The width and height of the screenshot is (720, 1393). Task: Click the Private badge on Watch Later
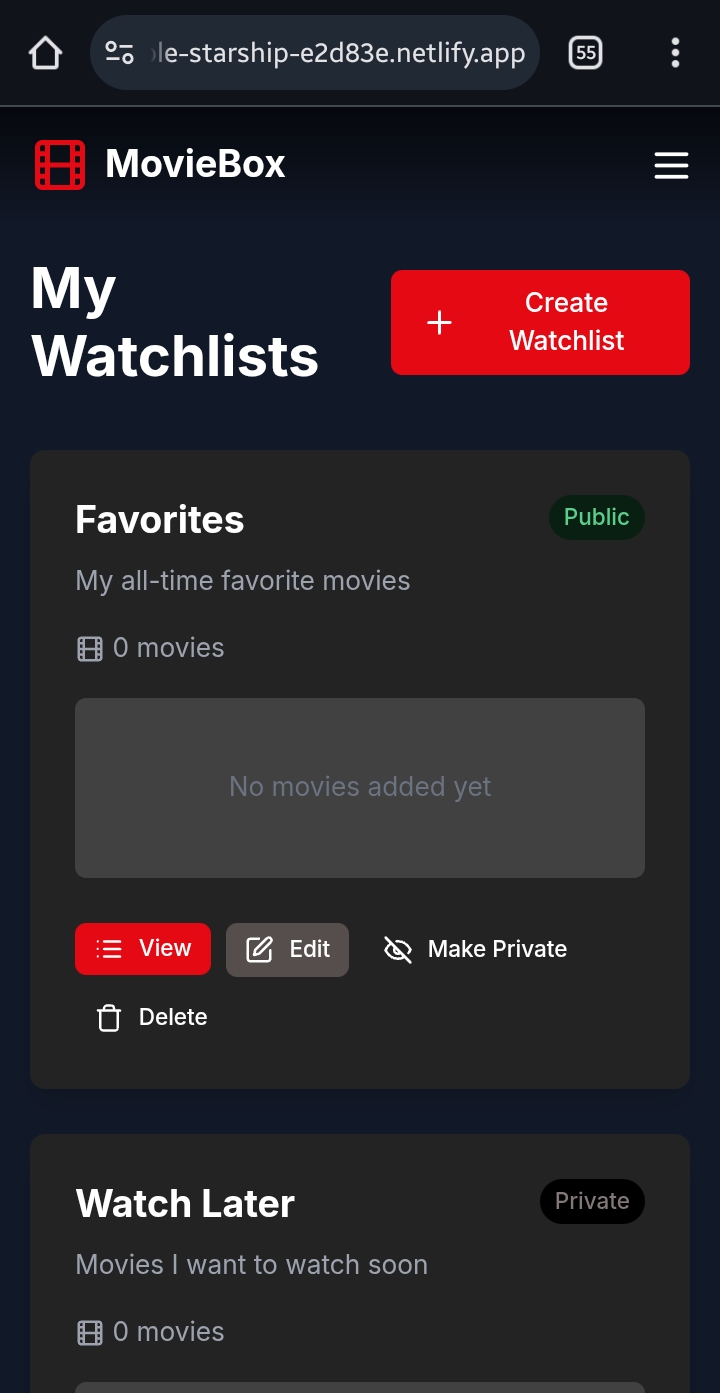(592, 1201)
